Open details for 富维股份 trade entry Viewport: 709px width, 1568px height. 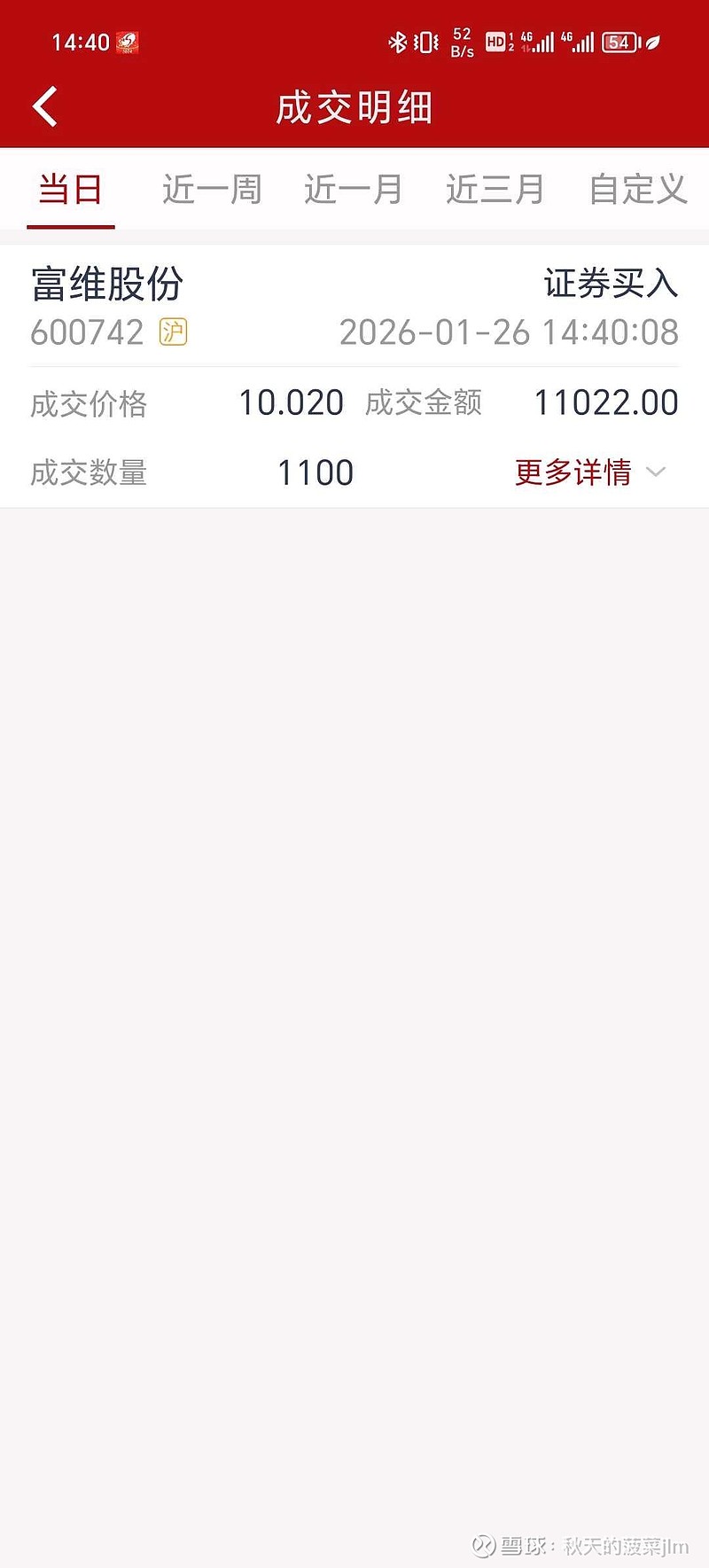tap(108, 285)
